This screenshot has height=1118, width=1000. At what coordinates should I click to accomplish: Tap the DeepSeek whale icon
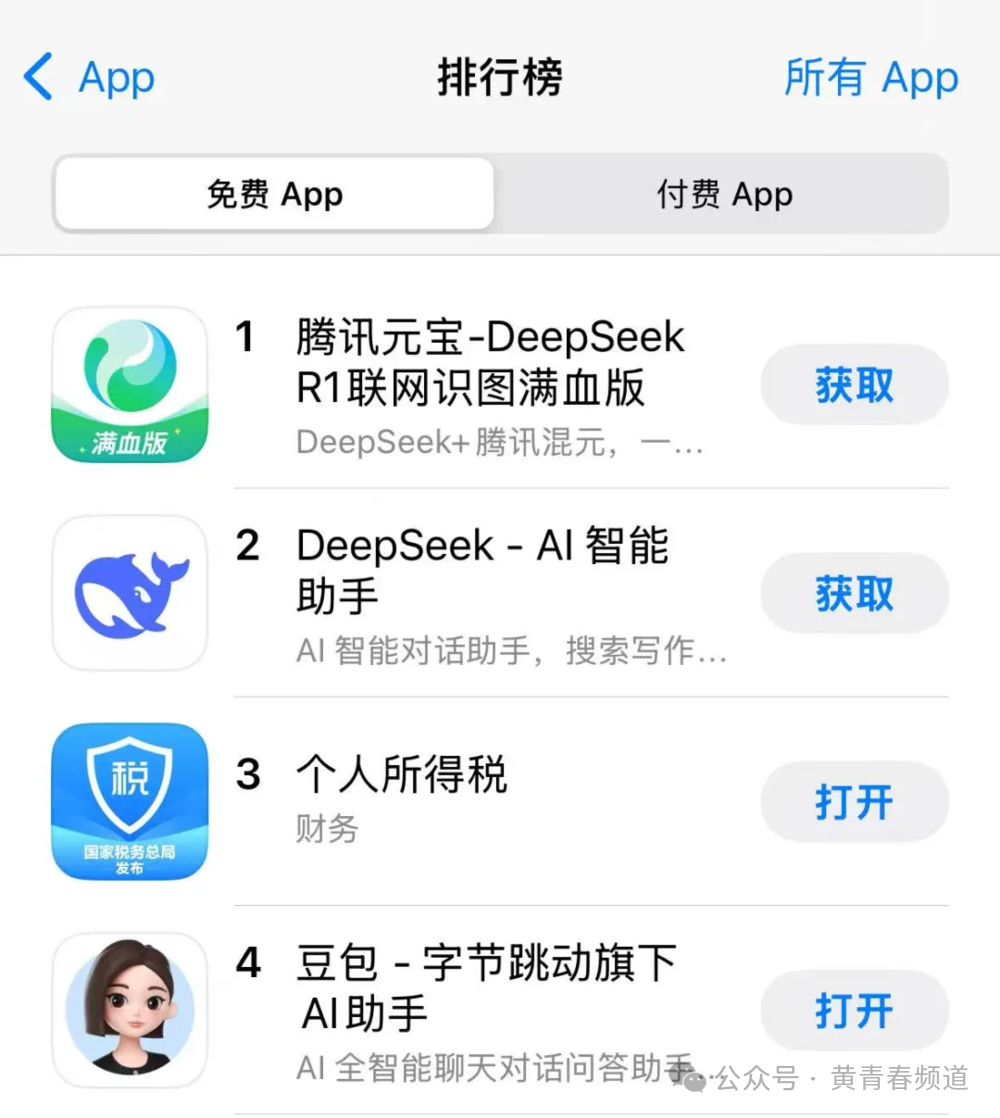point(129,592)
